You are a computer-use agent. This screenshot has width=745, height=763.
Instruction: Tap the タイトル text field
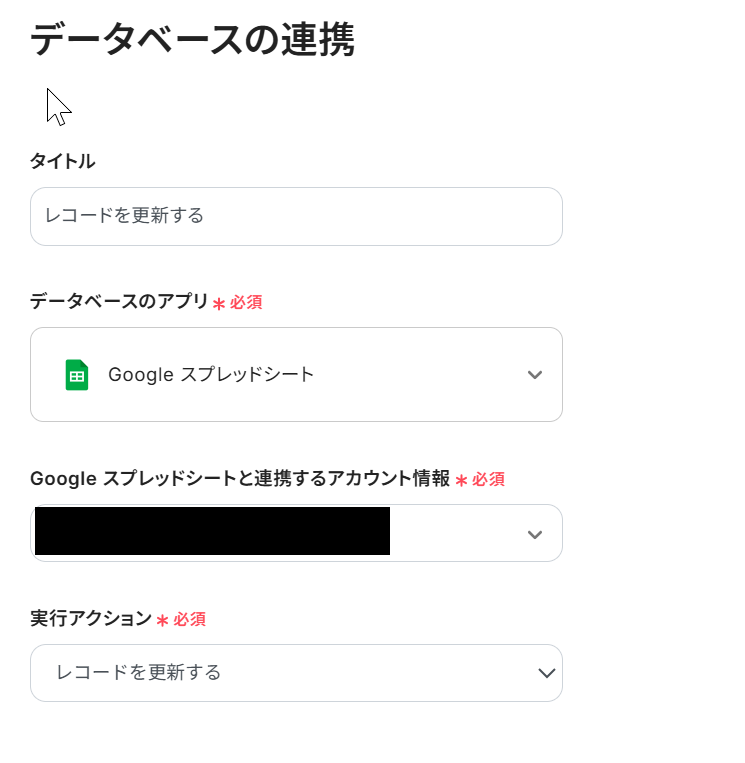pyautogui.click(x=296, y=216)
